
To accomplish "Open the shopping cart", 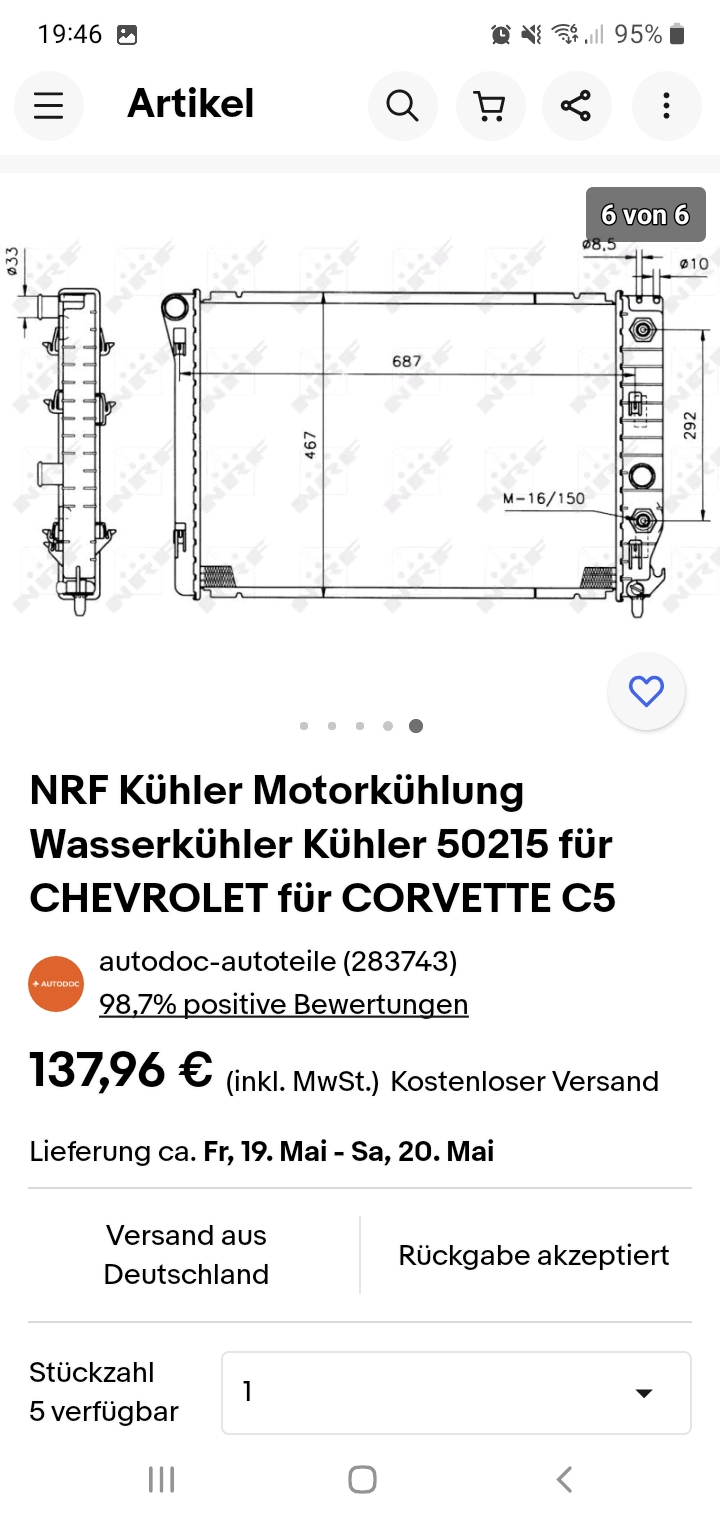I will [x=489, y=105].
